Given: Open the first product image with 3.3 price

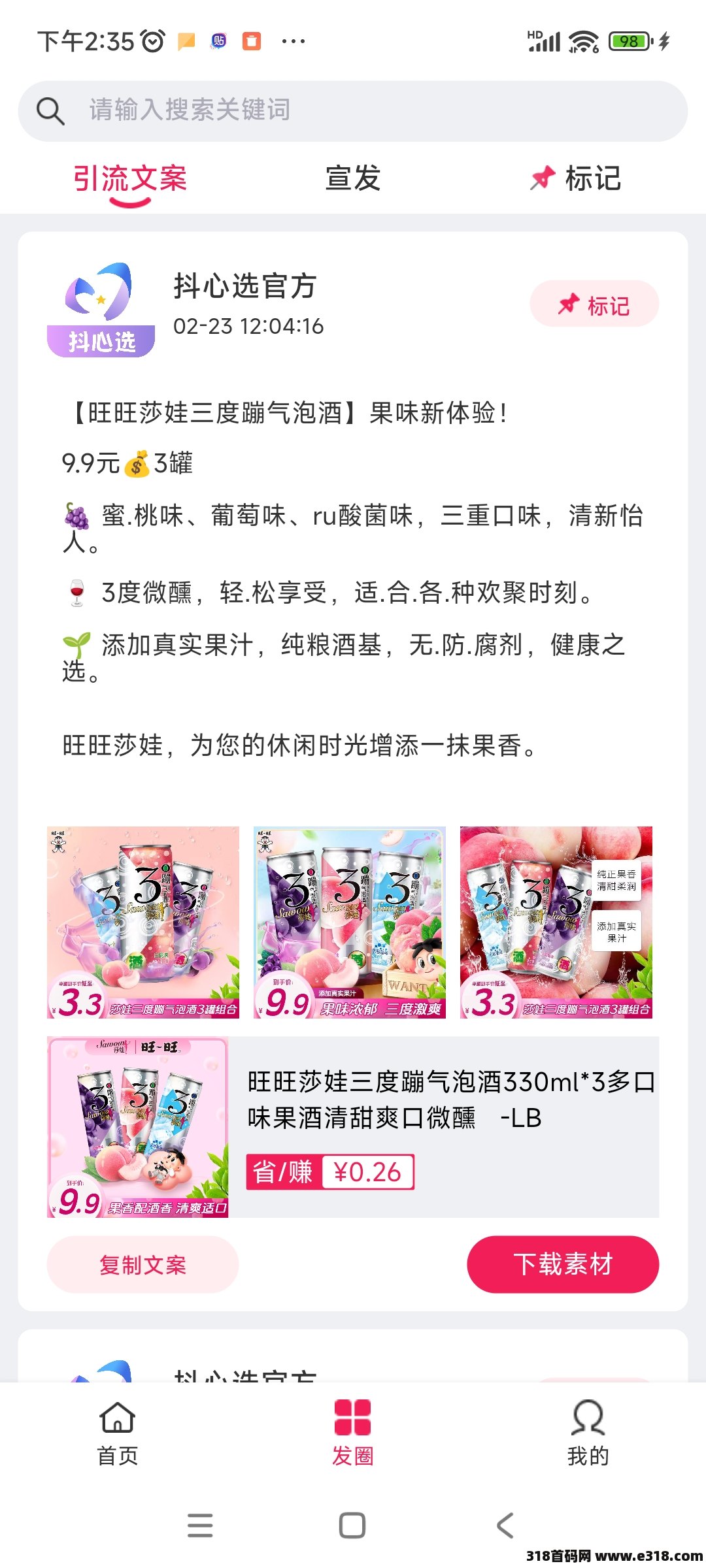Looking at the screenshot, I should point(143,922).
